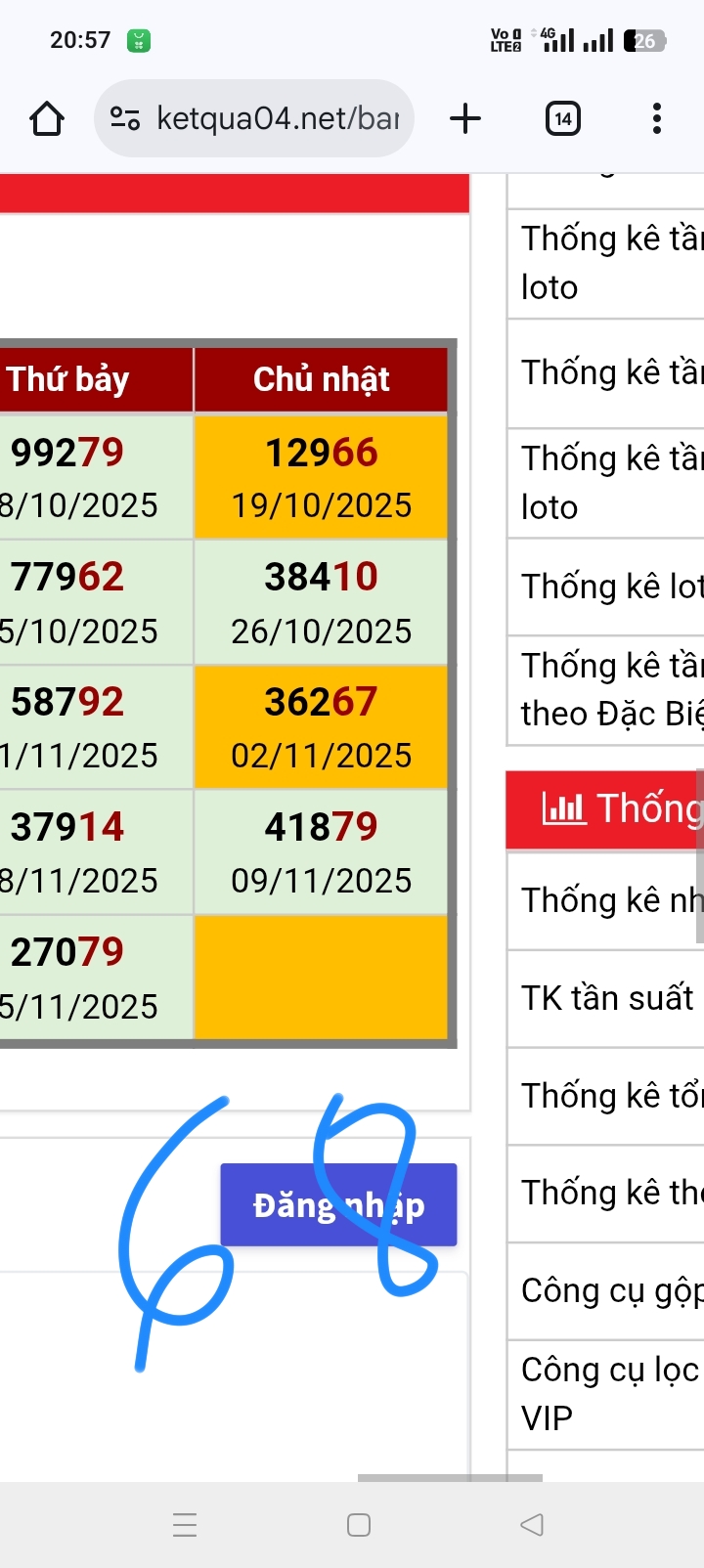The image size is (704, 1568).
Task: Open the browser overflow menu
Action: tap(656, 119)
